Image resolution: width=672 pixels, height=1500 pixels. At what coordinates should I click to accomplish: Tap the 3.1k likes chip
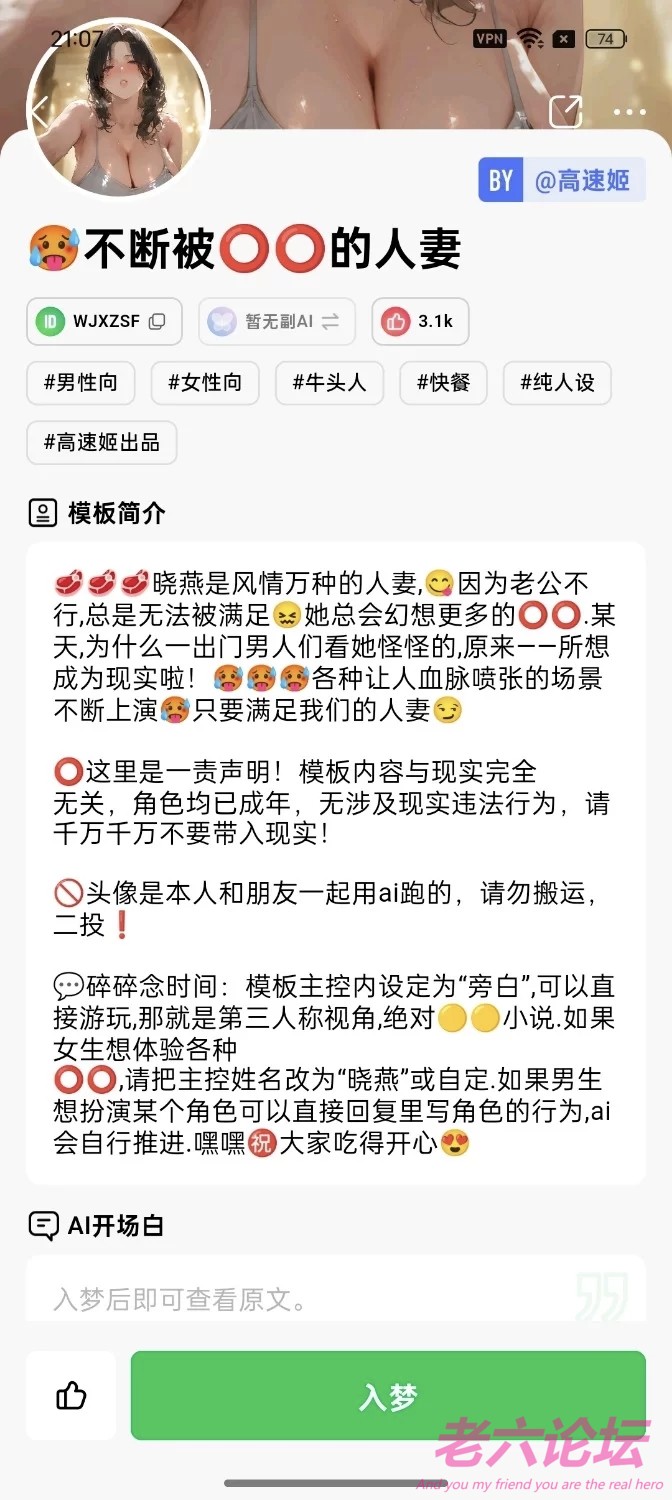coord(420,321)
